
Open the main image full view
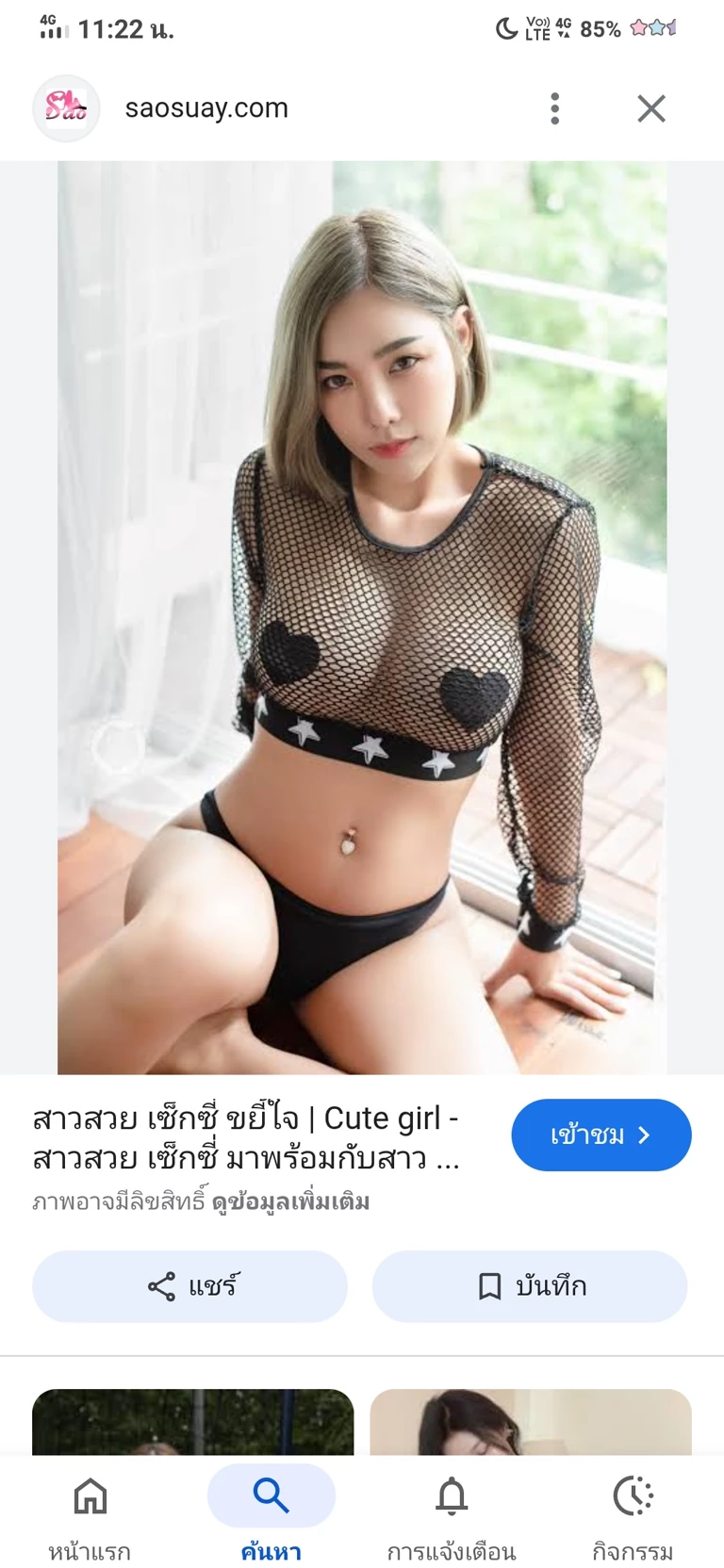[362, 617]
